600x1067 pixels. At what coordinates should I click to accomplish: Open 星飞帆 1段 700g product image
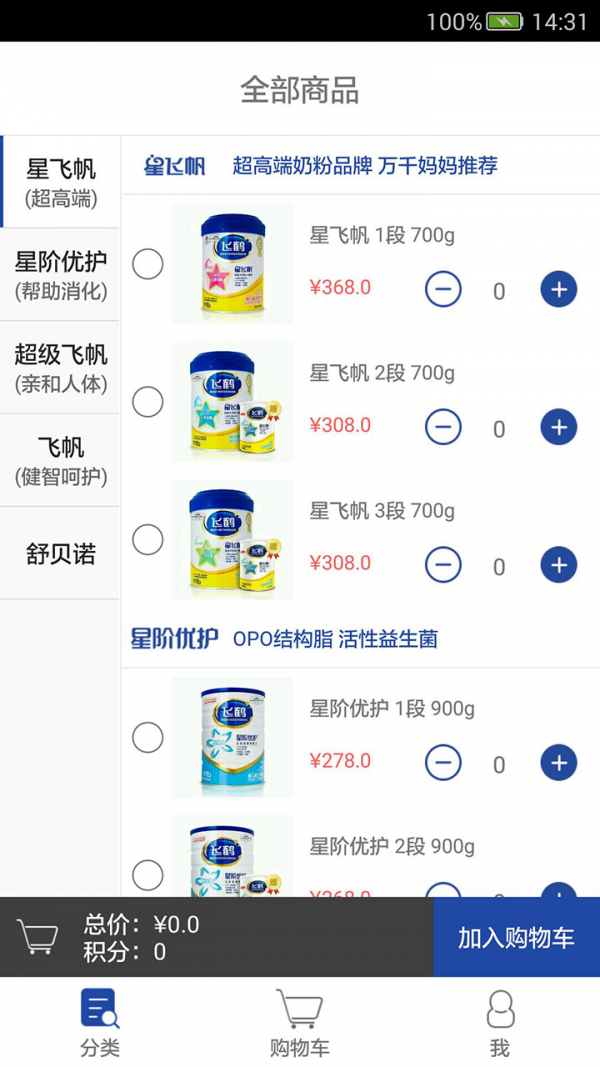point(232,264)
